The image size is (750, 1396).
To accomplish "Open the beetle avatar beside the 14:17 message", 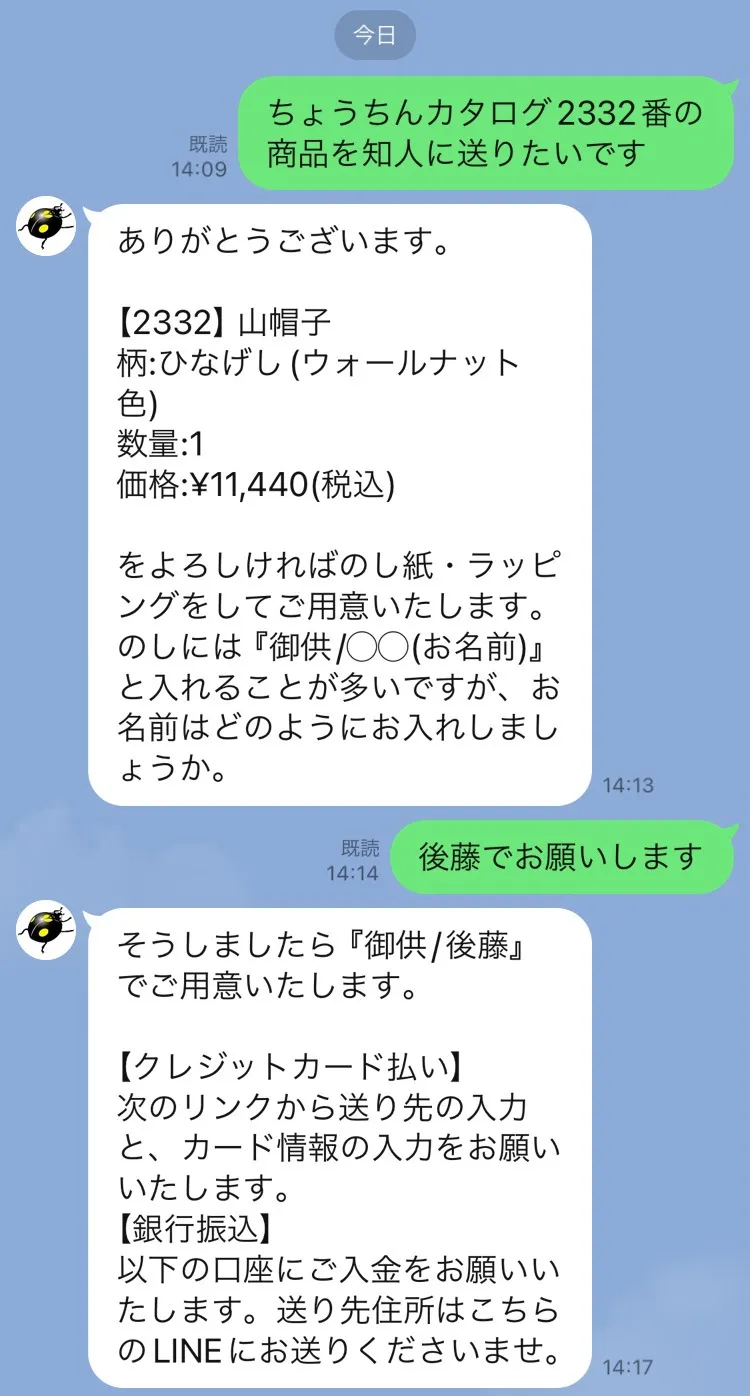I will click(46, 929).
